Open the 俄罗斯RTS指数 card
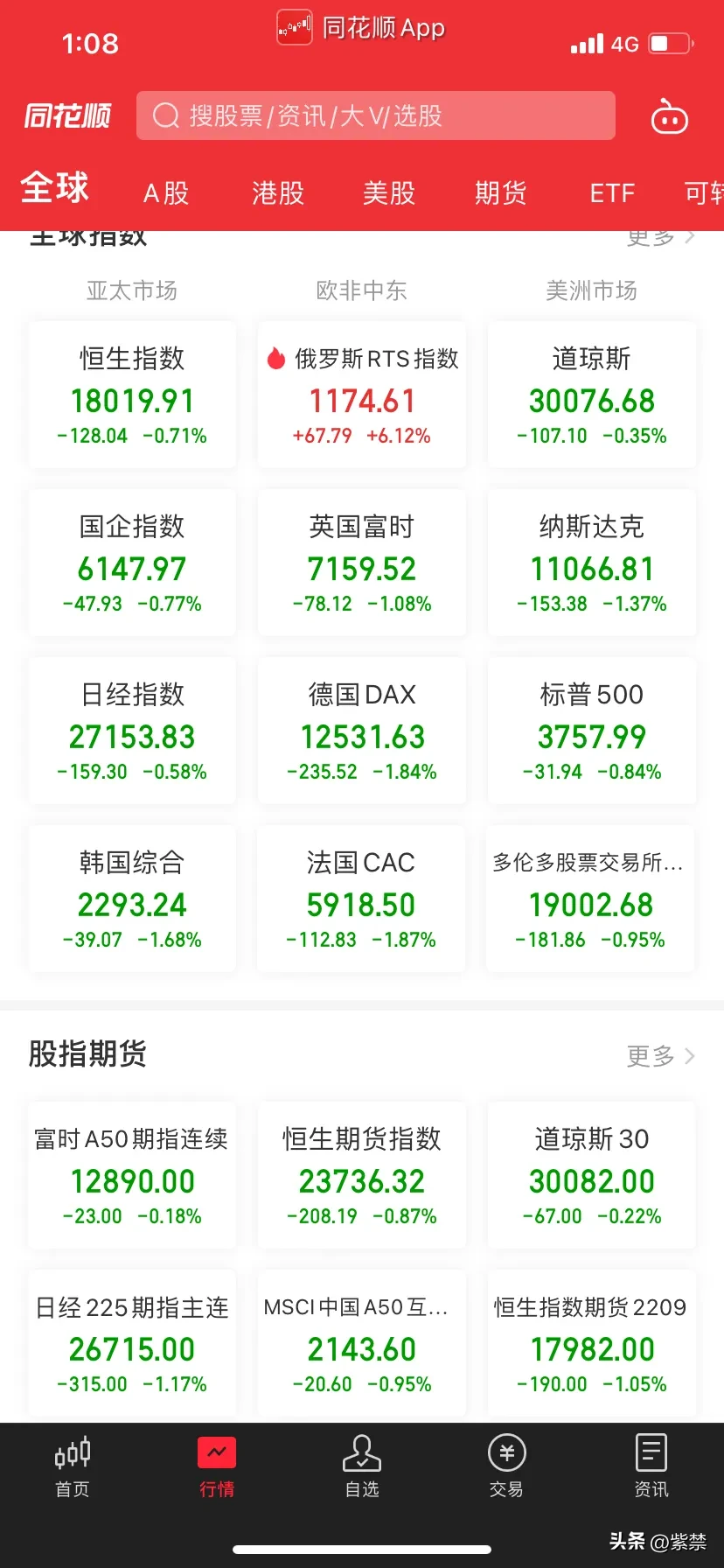This screenshot has width=724, height=1568. click(x=362, y=395)
